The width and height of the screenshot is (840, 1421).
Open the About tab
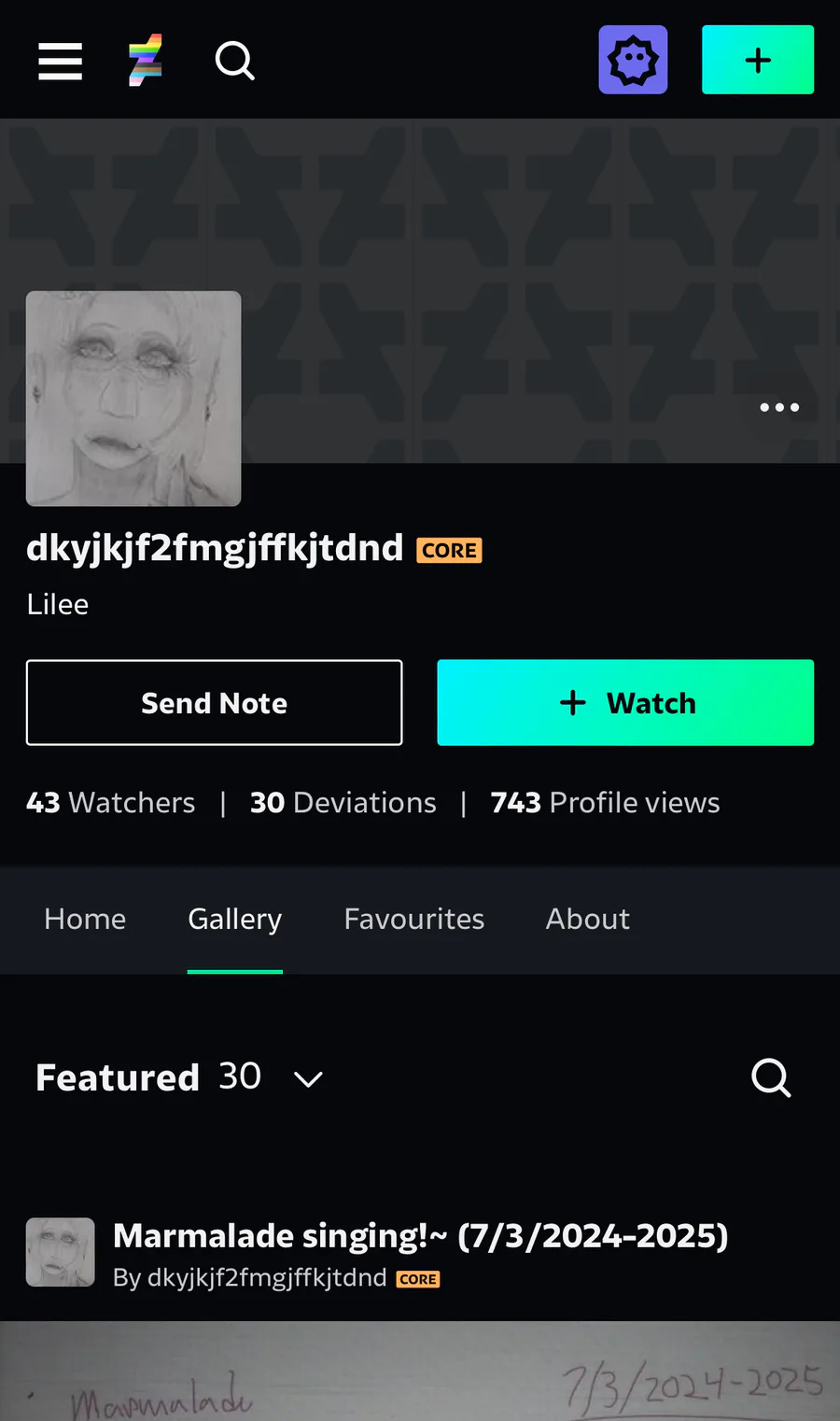pyautogui.click(x=587, y=919)
